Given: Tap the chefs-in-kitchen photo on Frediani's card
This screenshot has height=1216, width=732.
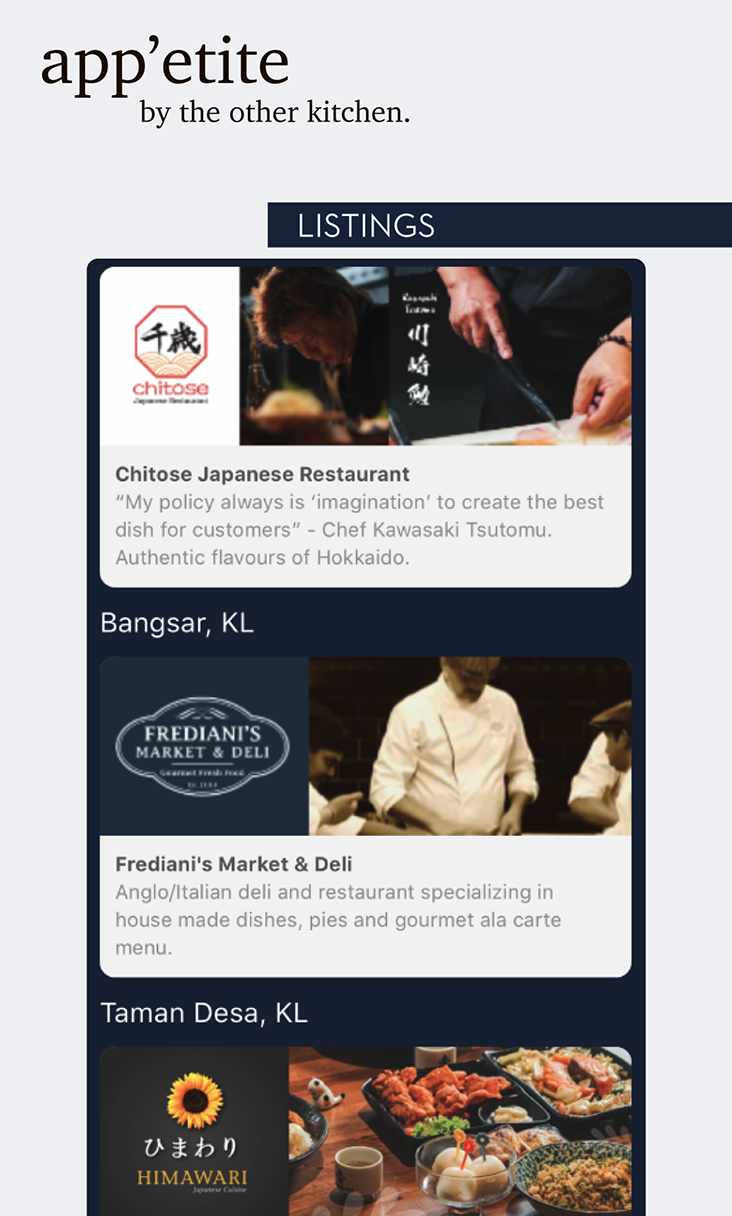Looking at the screenshot, I should coord(470,745).
